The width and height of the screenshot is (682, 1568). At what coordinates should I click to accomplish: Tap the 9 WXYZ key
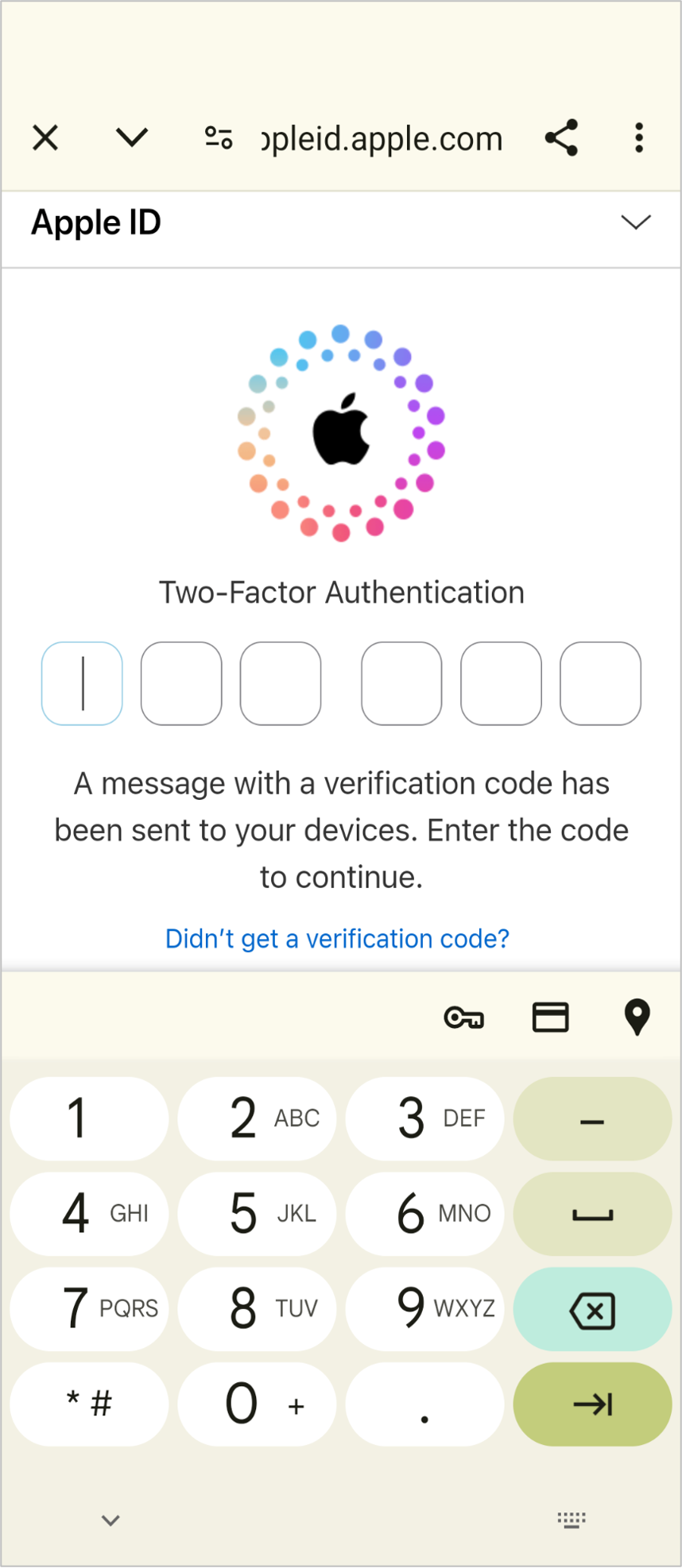coord(424,1309)
